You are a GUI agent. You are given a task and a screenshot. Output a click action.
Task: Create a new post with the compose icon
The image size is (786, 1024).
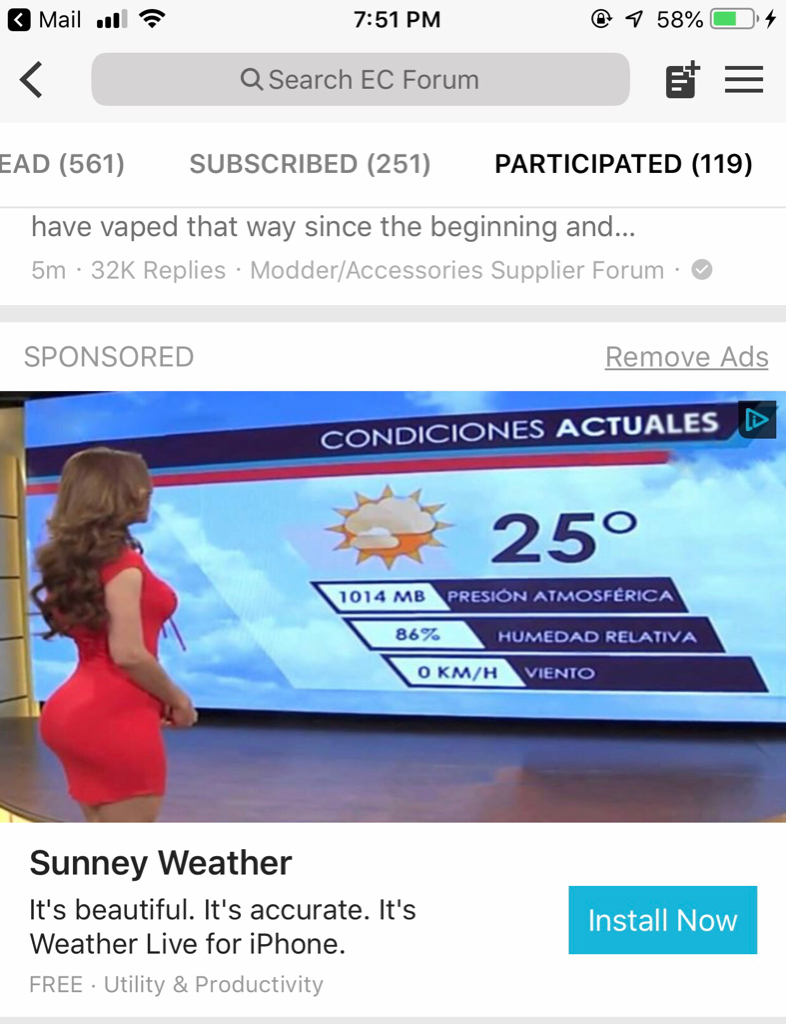(x=682, y=80)
